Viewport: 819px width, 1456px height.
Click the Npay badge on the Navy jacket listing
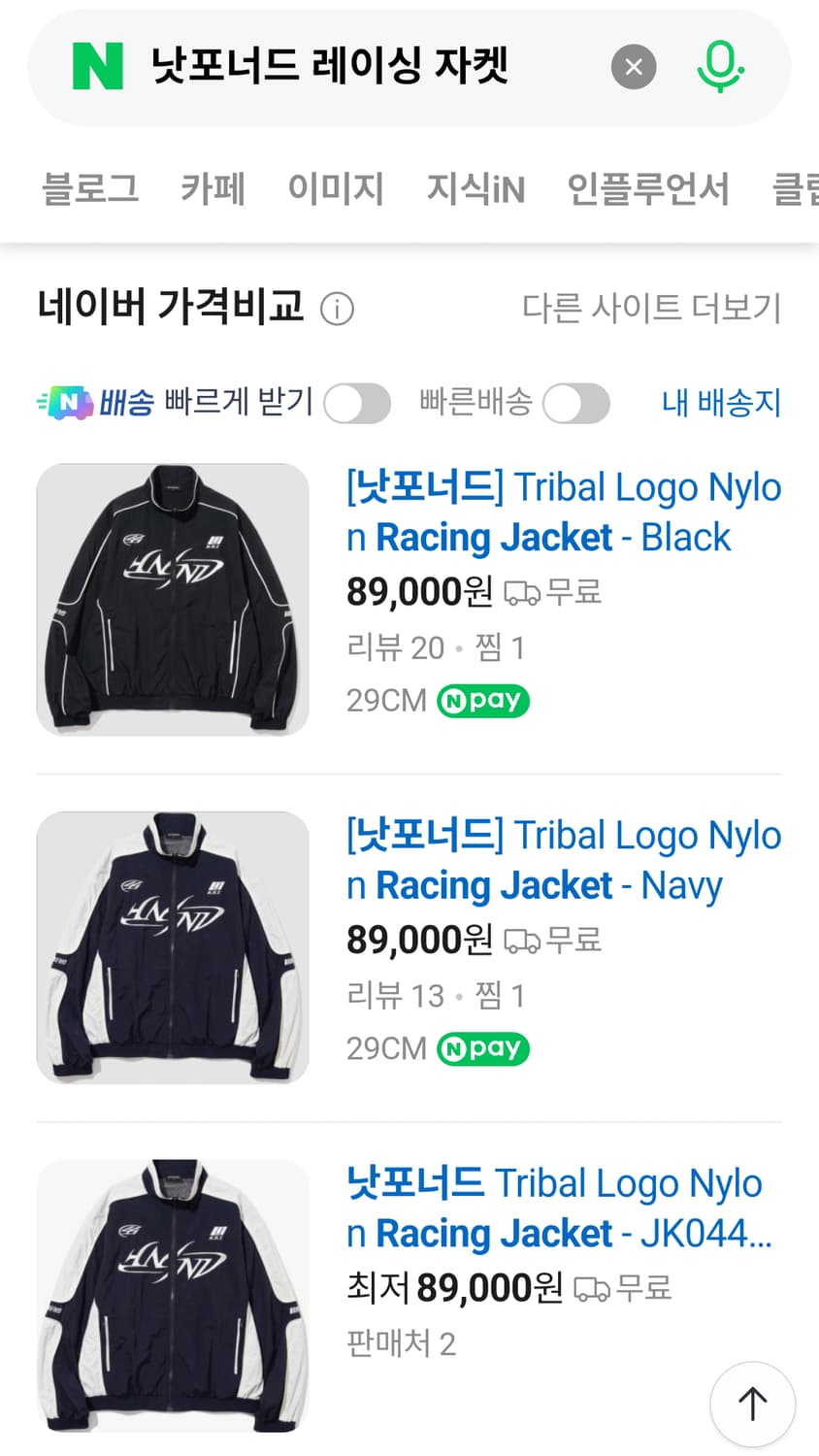482,1048
